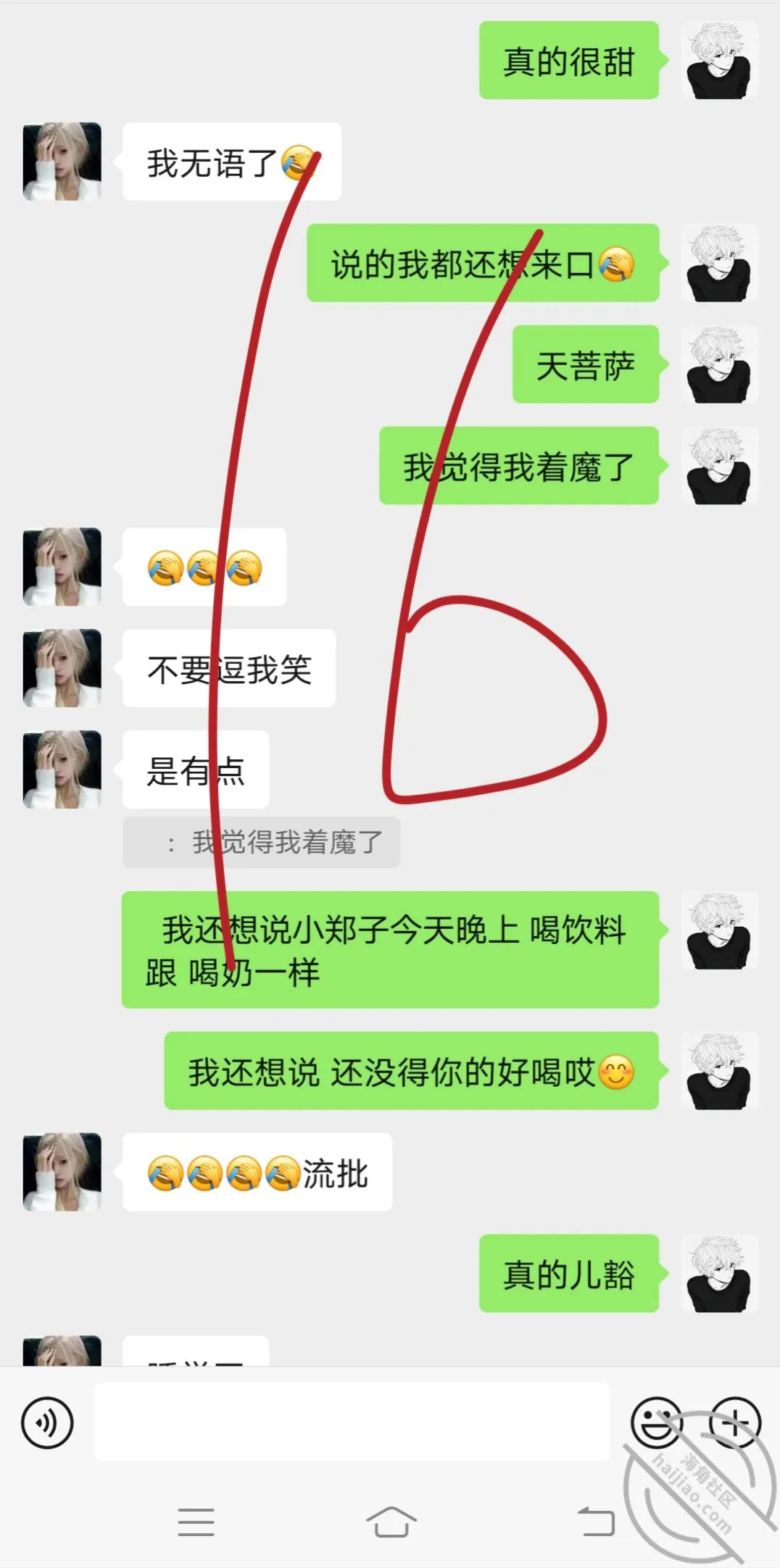
Task: Open contact avatar beside 我无语了
Action: tap(62, 162)
